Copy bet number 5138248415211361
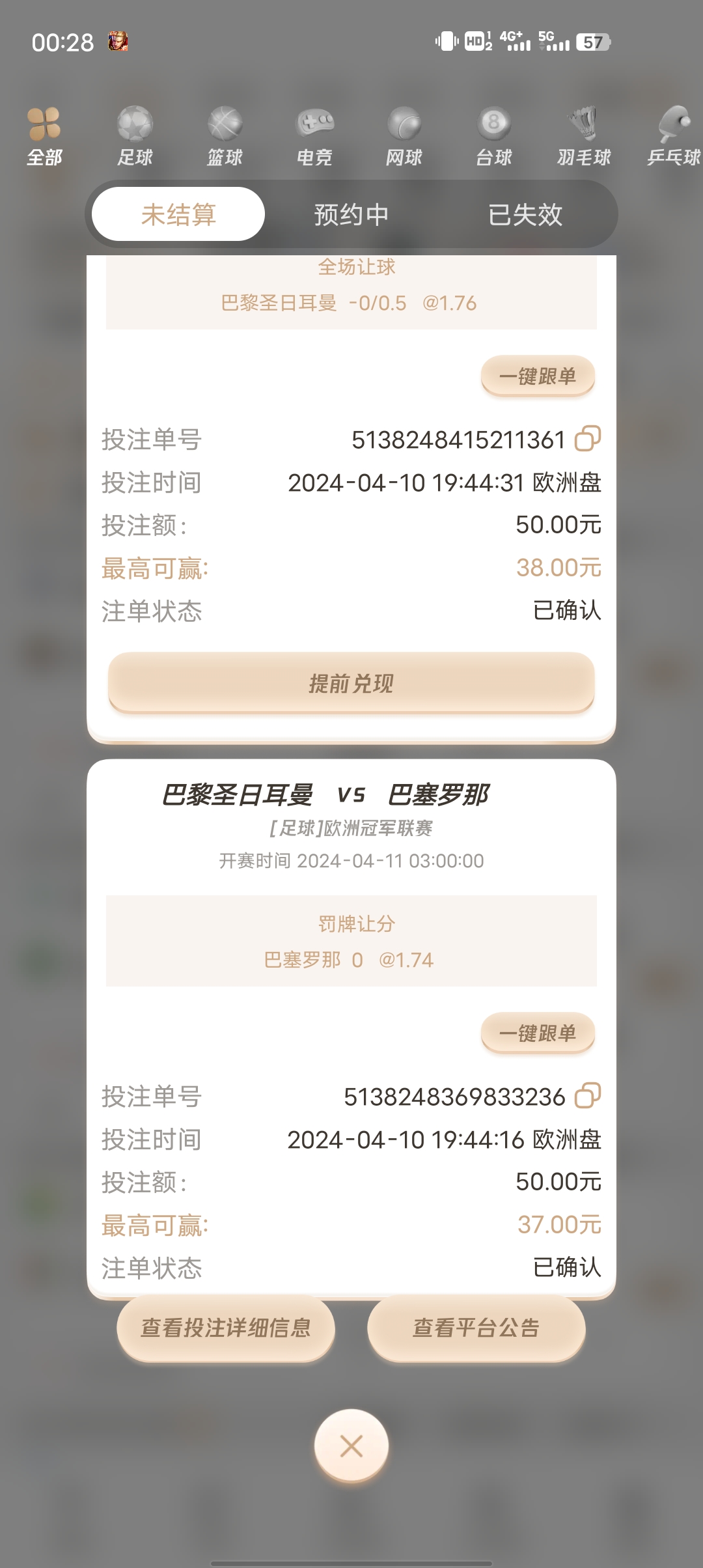This screenshot has width=703, height=1568. pos(587,439)
